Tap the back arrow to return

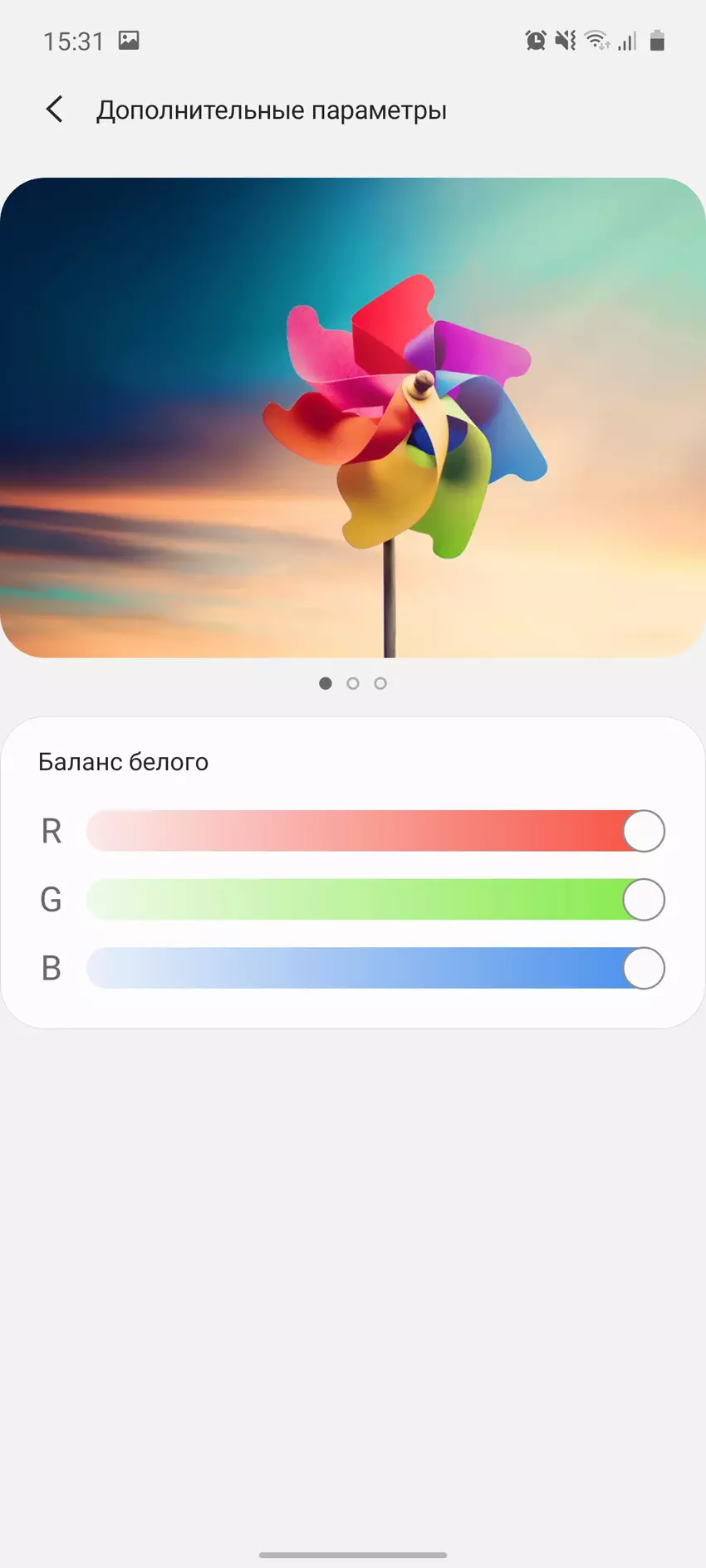54,109
